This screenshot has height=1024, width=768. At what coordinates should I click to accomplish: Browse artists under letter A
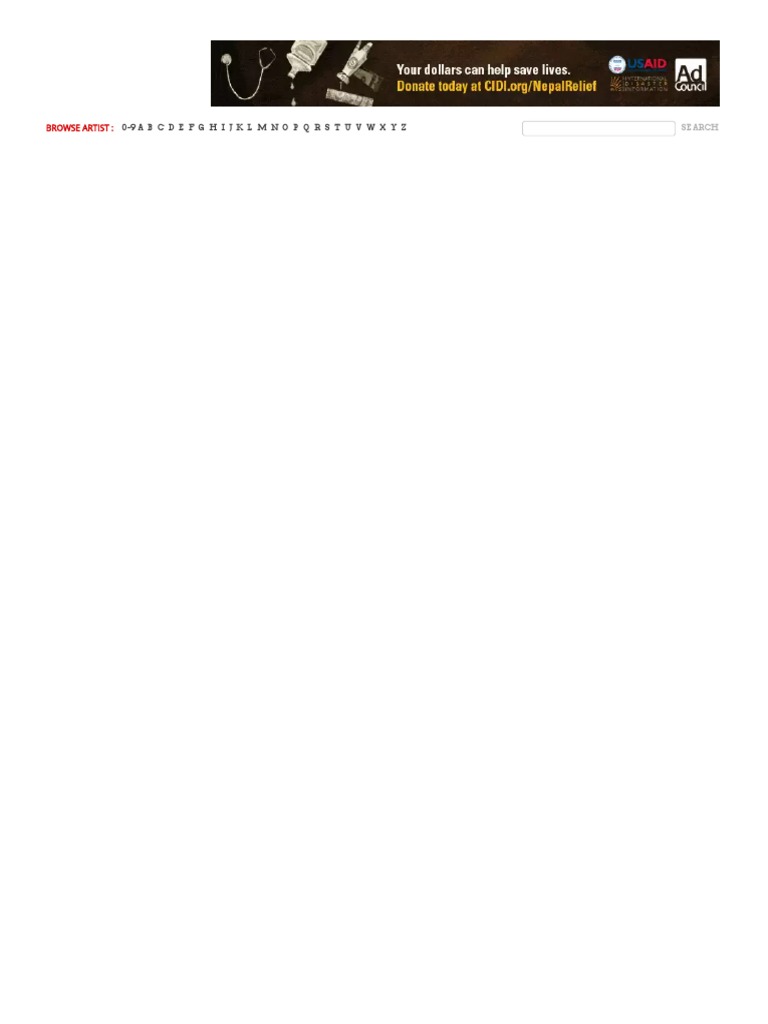point(140,128)
